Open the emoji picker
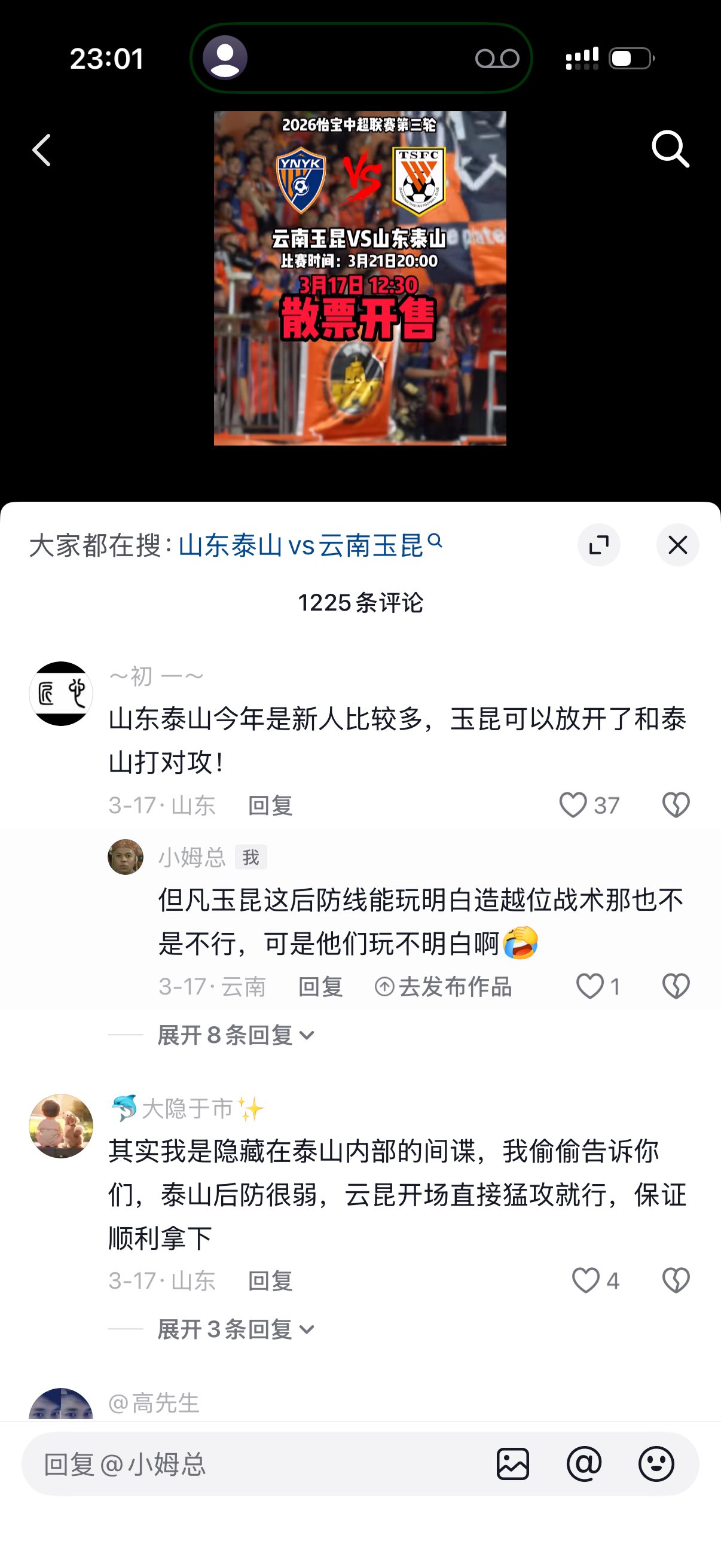 click(656, 1464)
